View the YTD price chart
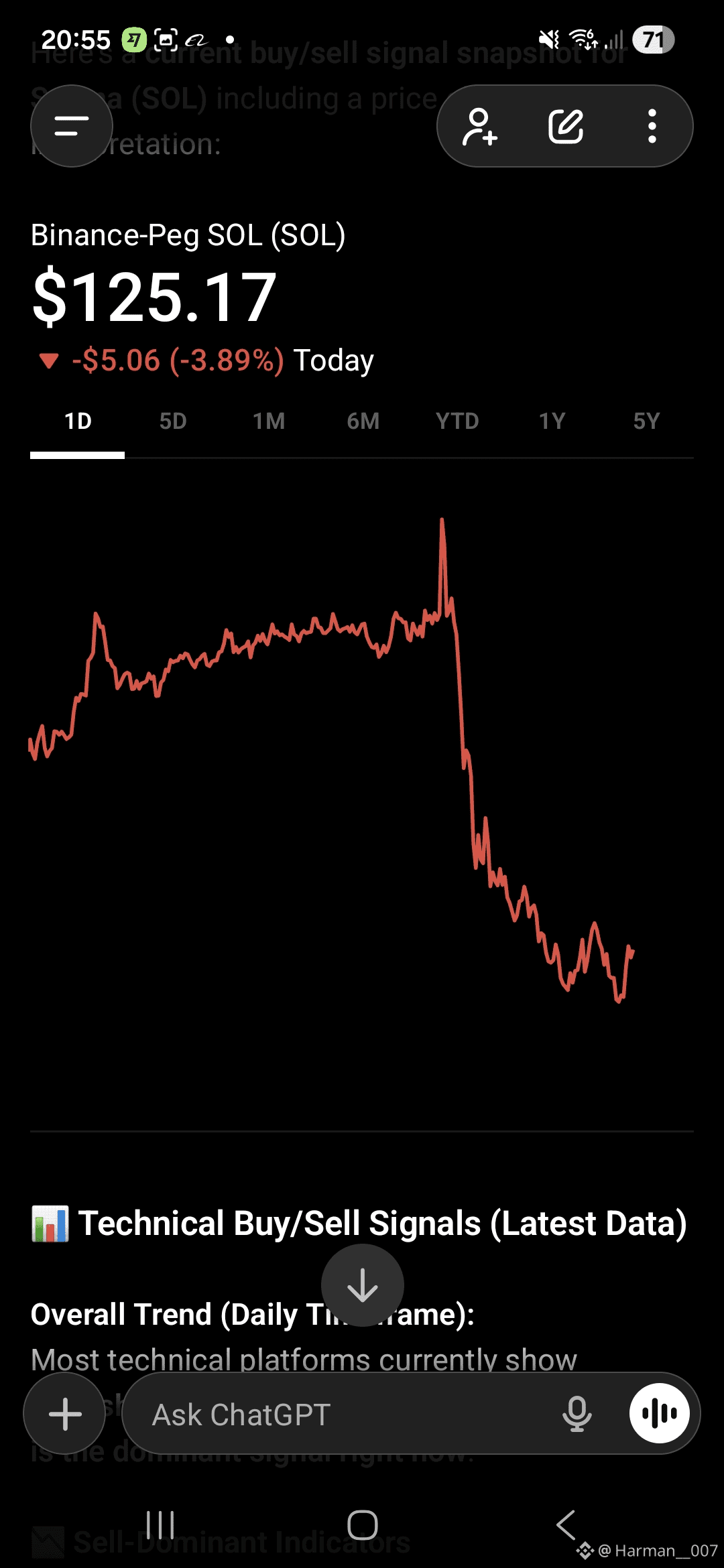This screenshot has width=724, height=1568. [457, 421]
